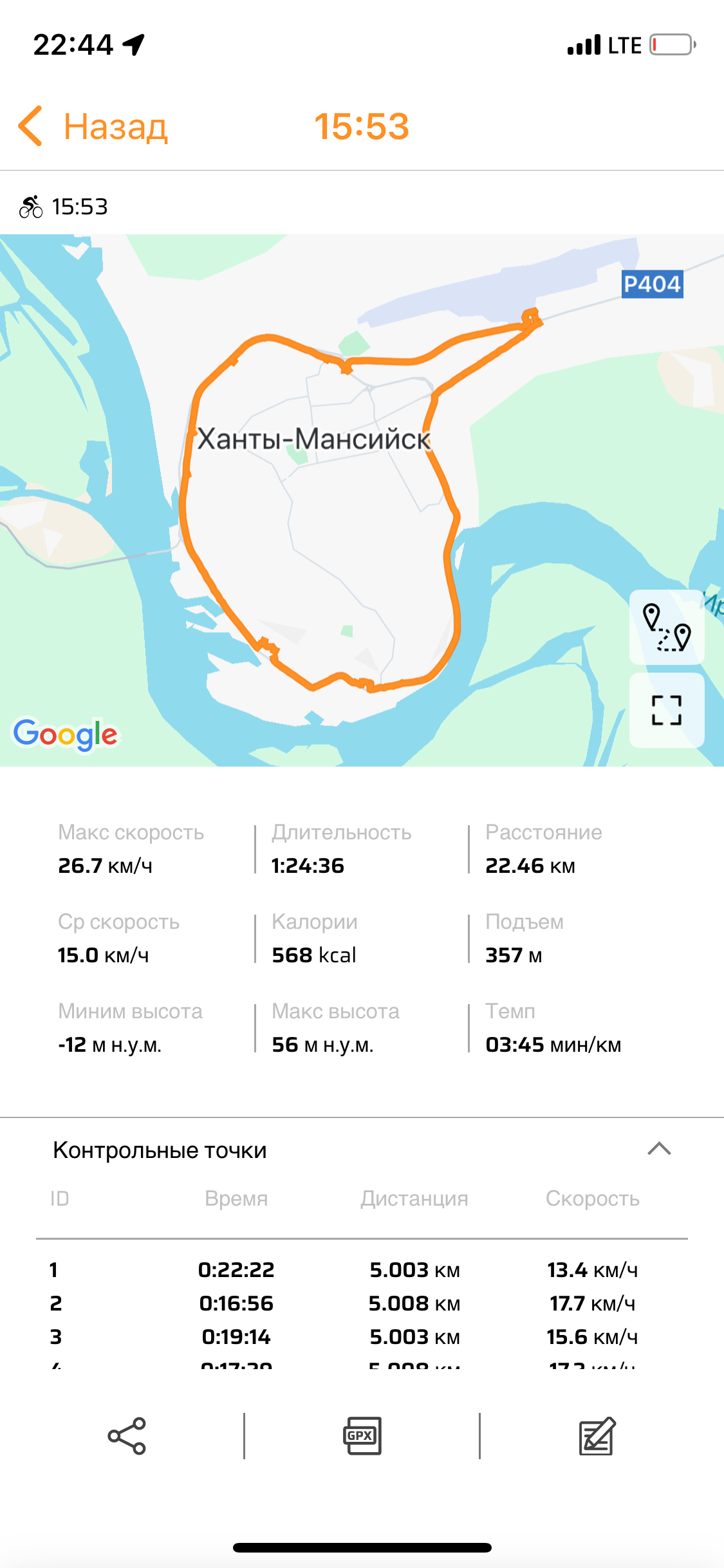Viewport: 724px width, 1568px height.
Task: Go back via the Назад button
Action: coord(93,126)
